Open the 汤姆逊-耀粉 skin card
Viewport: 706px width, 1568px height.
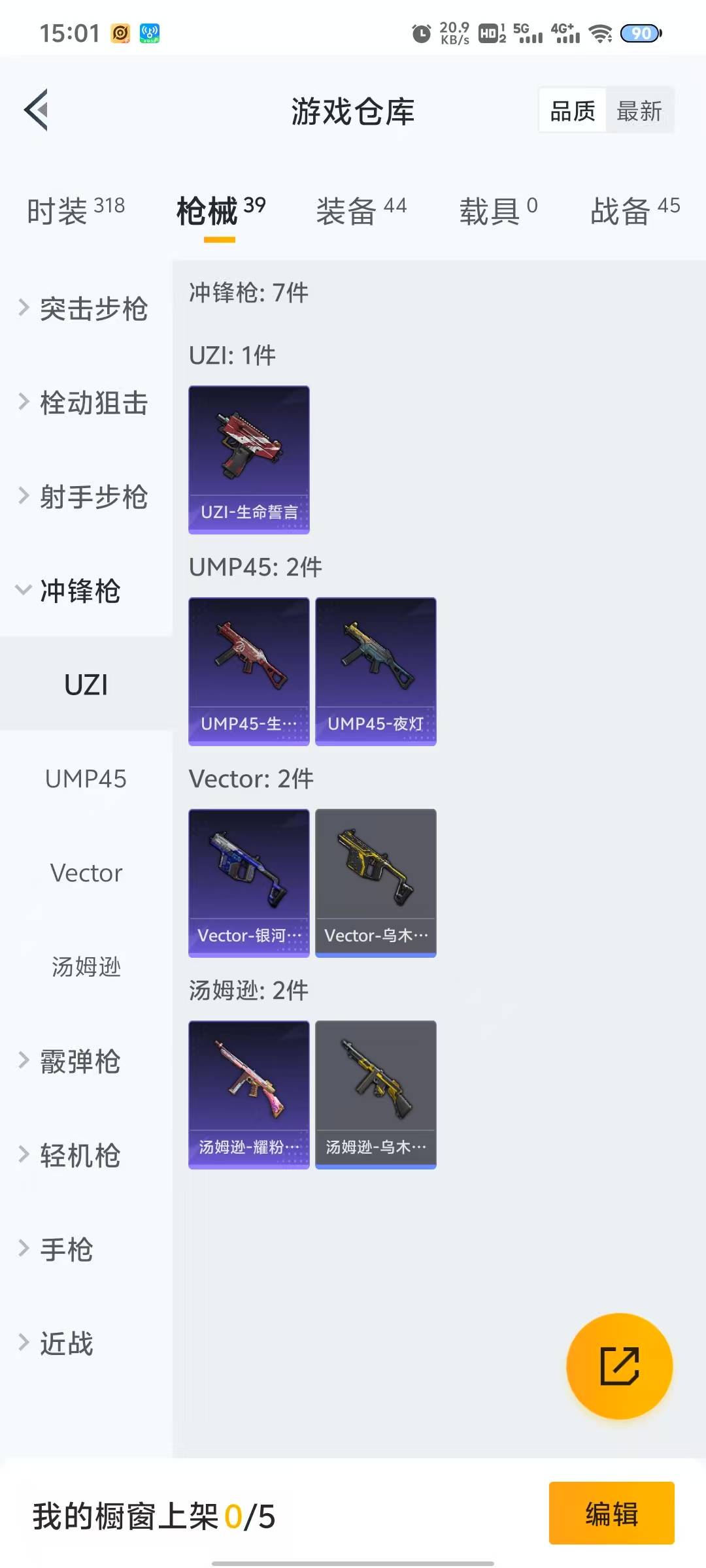[249, 1094]
